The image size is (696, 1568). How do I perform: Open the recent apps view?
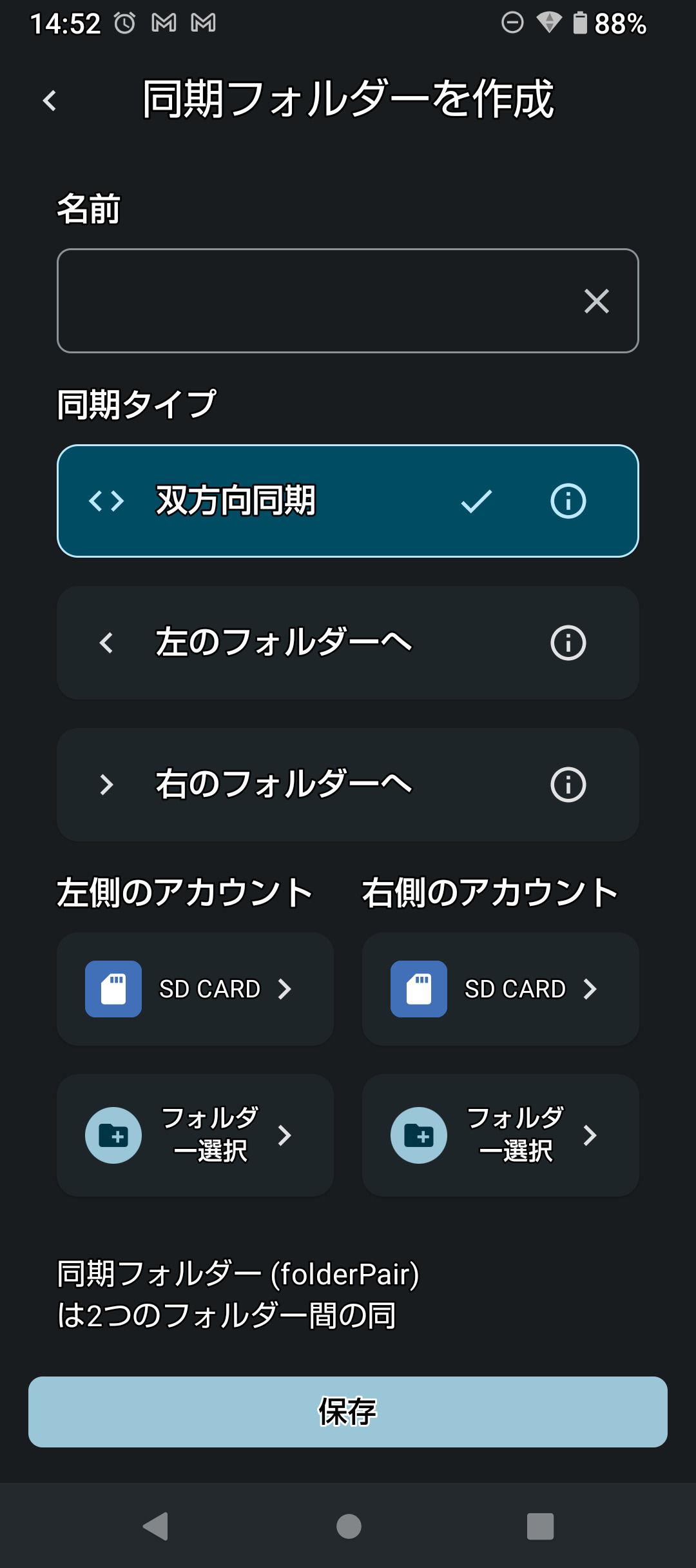[540, 1526]
